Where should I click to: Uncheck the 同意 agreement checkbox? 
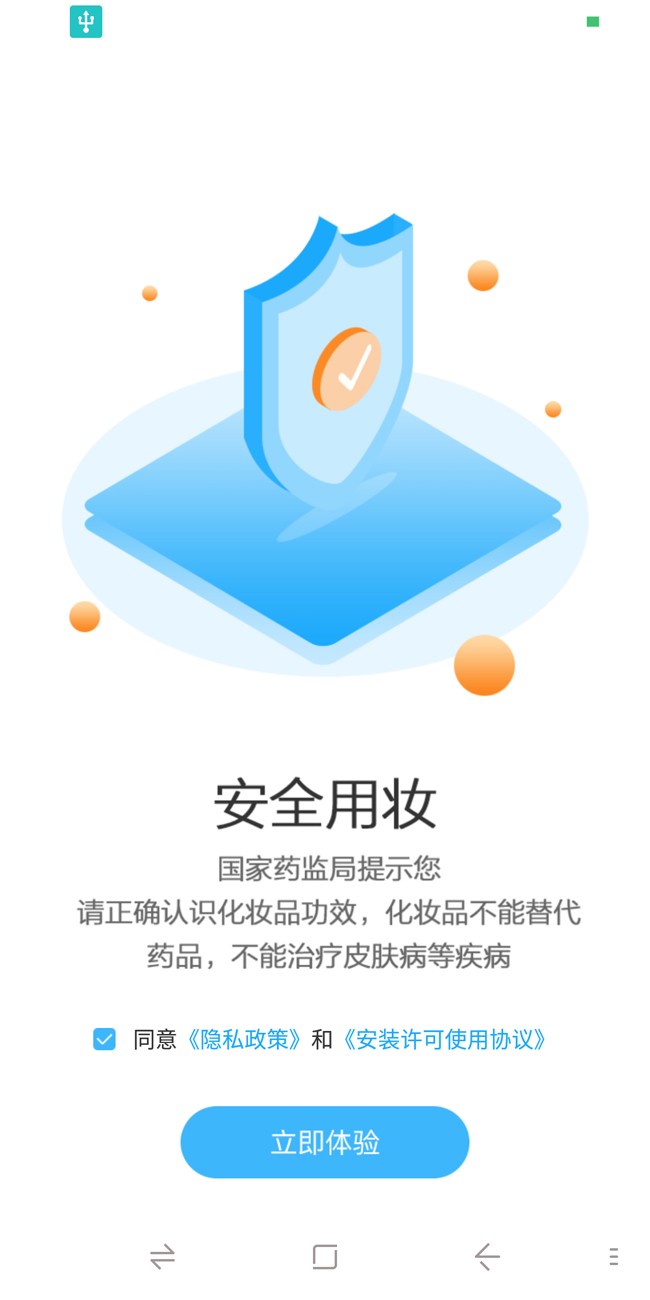point(104,1040)
